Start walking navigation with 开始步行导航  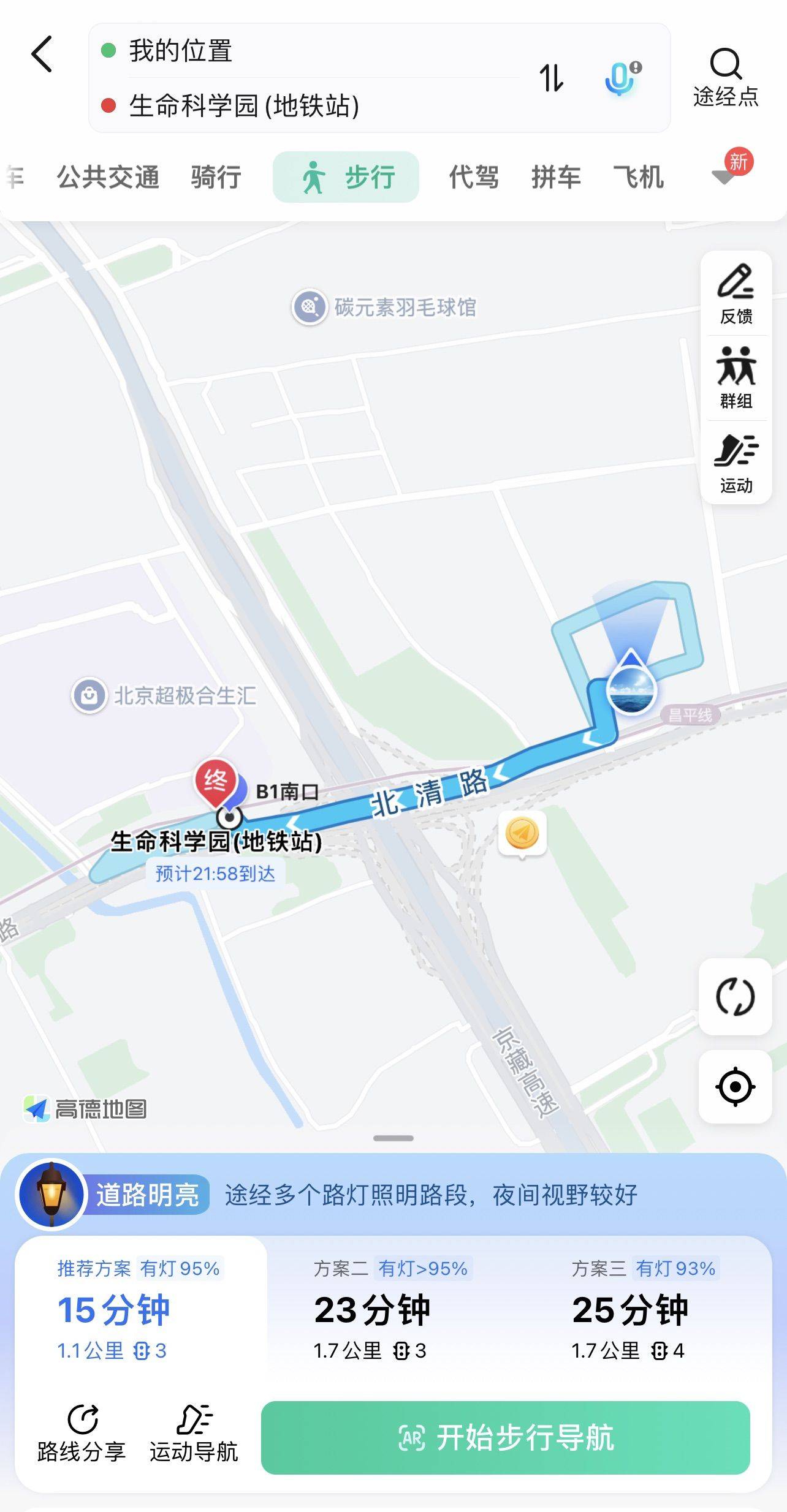click(506, 1437)
